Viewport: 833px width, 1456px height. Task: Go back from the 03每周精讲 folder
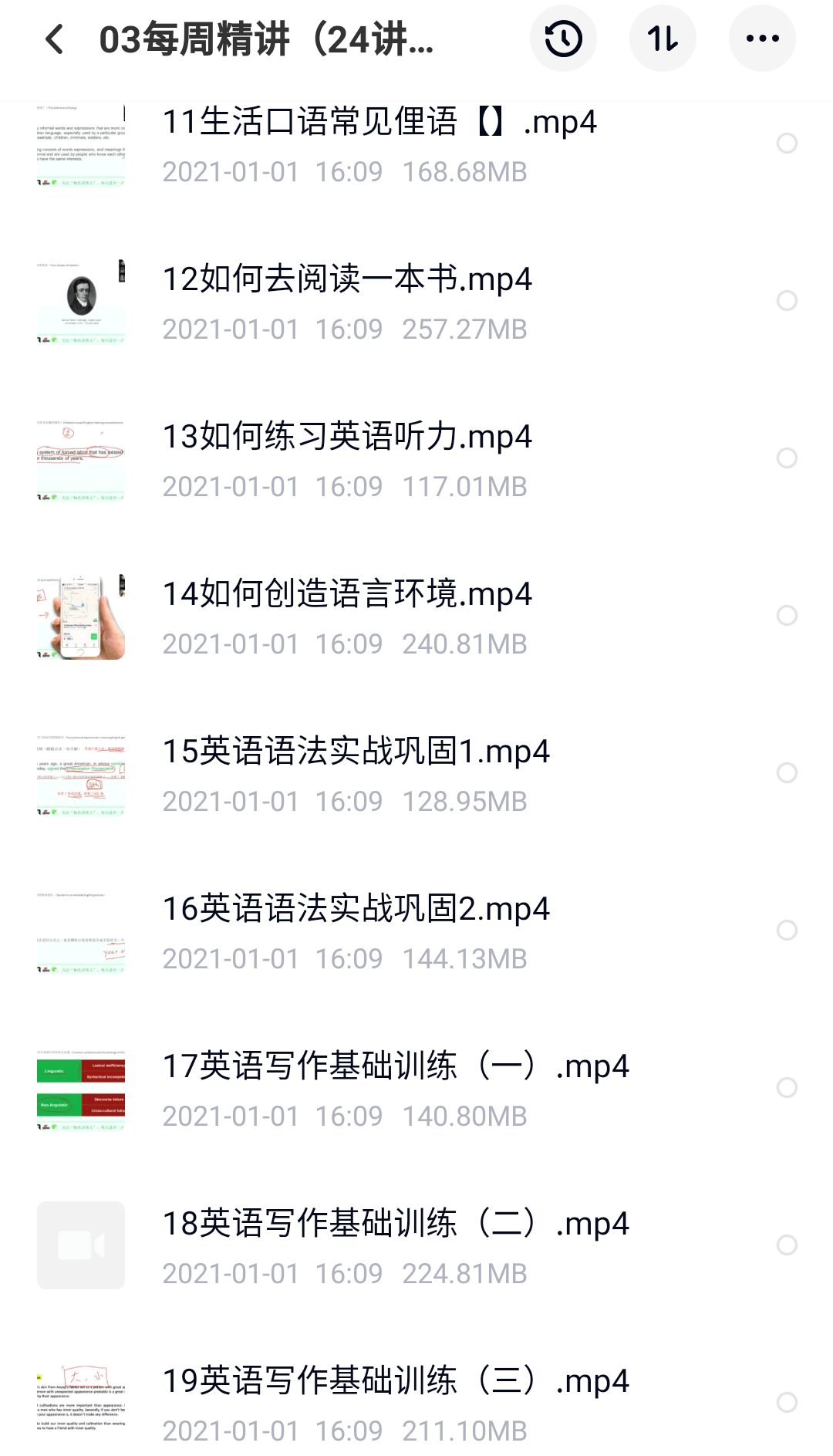click(55, 39)
